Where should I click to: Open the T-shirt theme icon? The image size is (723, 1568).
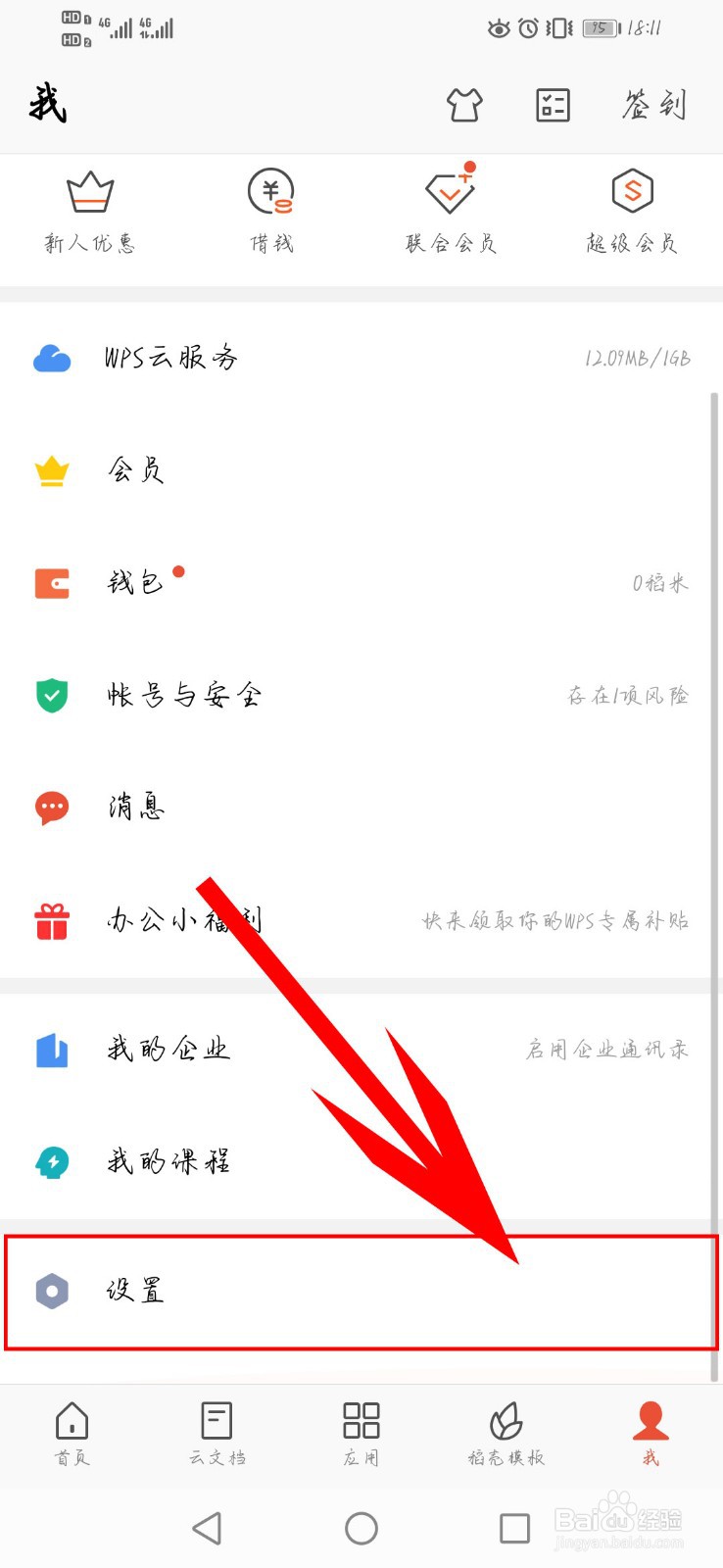coord(463,105)
